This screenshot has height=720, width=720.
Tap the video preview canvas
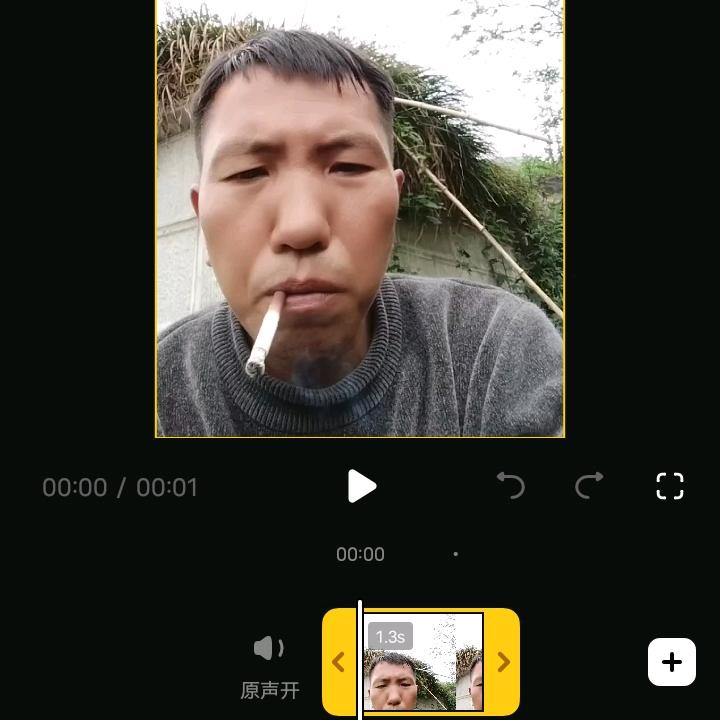360,219
